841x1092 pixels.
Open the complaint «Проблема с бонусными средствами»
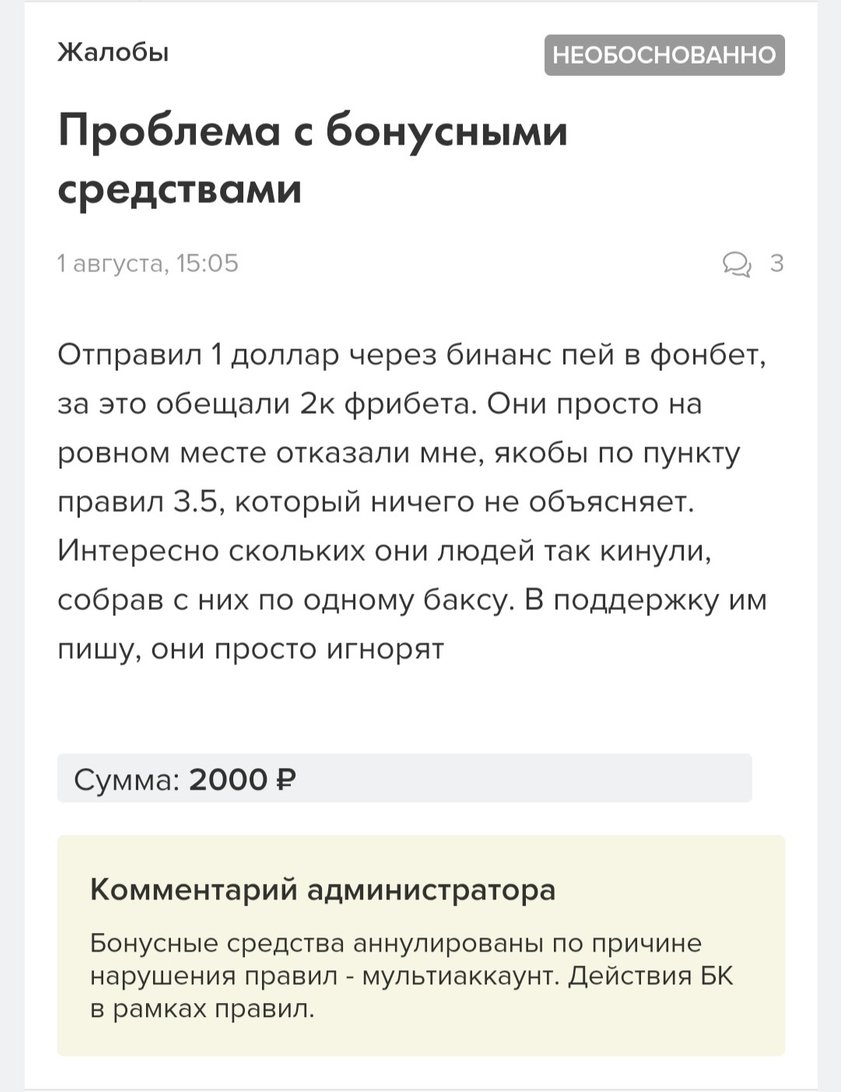[312, 159]
